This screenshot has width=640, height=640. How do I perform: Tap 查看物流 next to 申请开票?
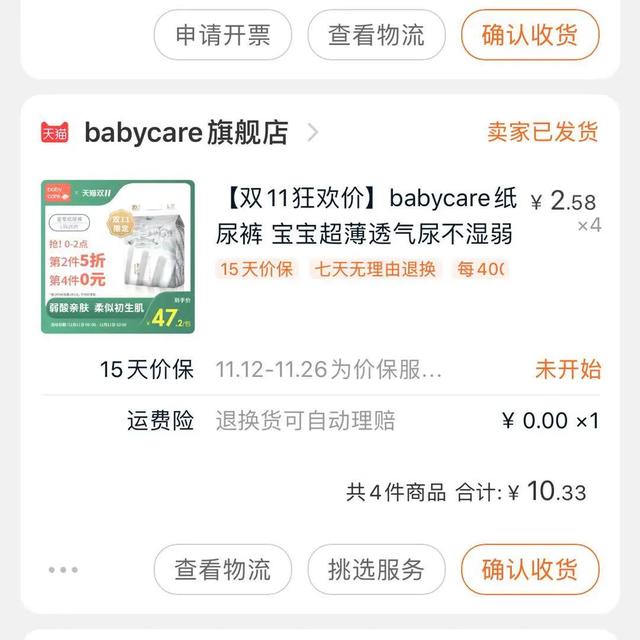[376, 35]
